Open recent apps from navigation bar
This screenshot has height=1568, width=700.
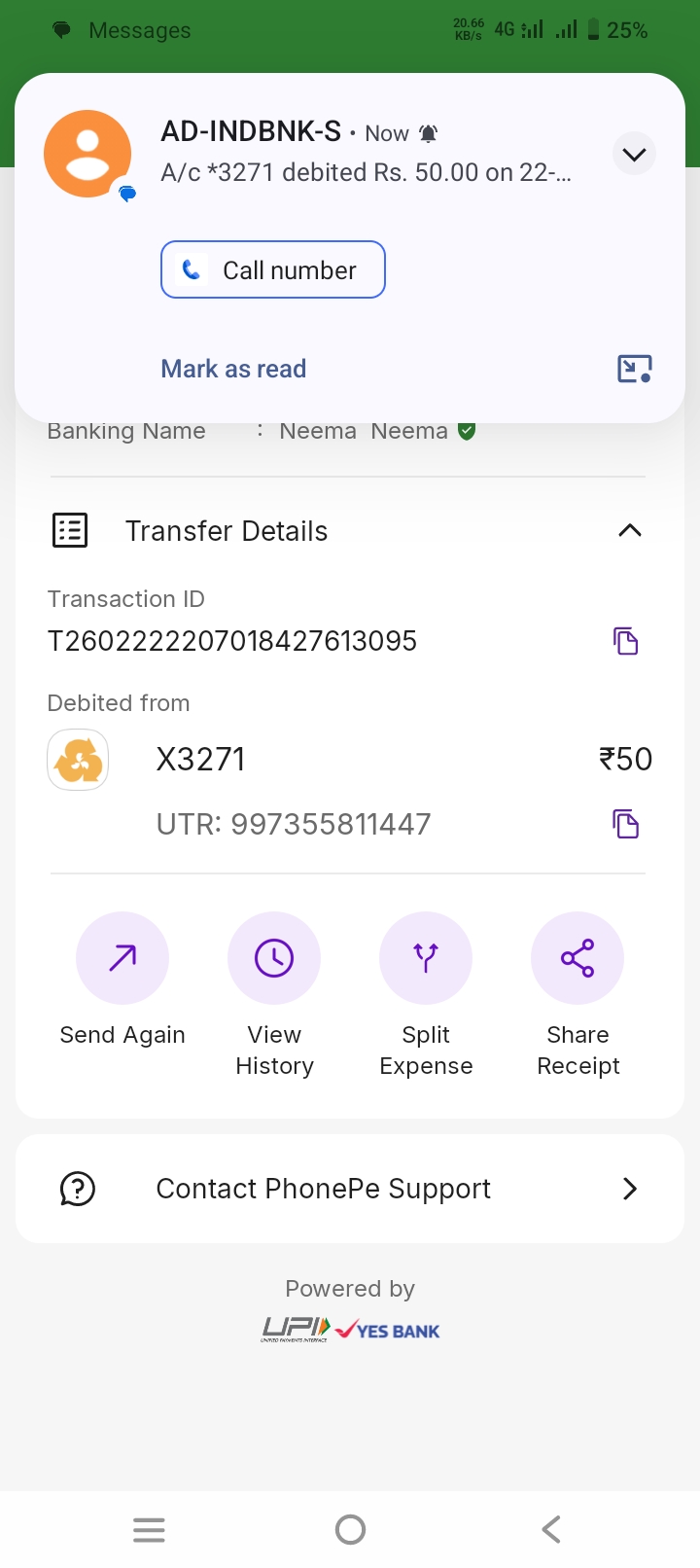pyautogui.click(x=149, y=1530)
